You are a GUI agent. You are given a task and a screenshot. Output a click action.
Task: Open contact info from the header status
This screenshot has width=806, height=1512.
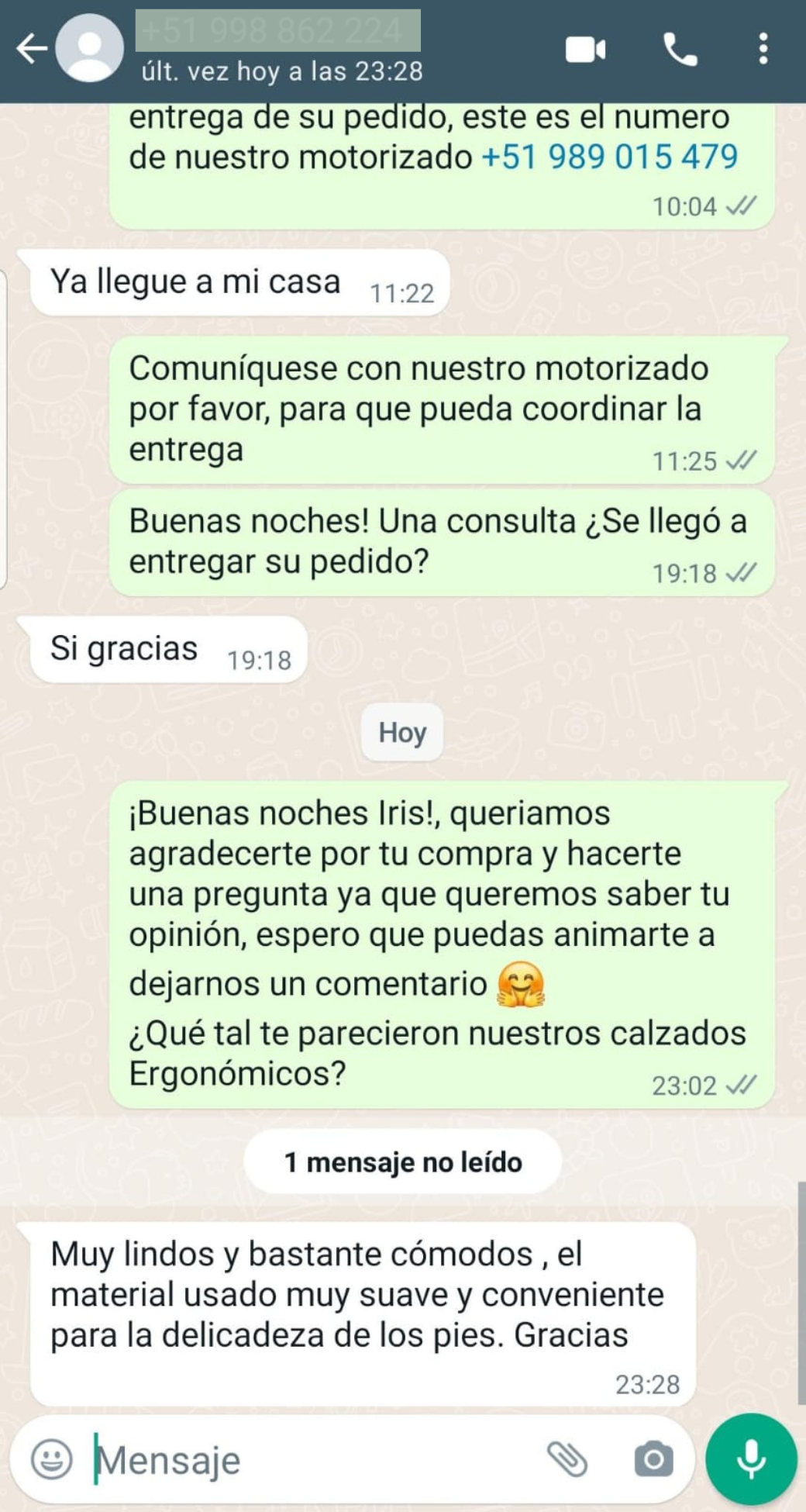282,71
